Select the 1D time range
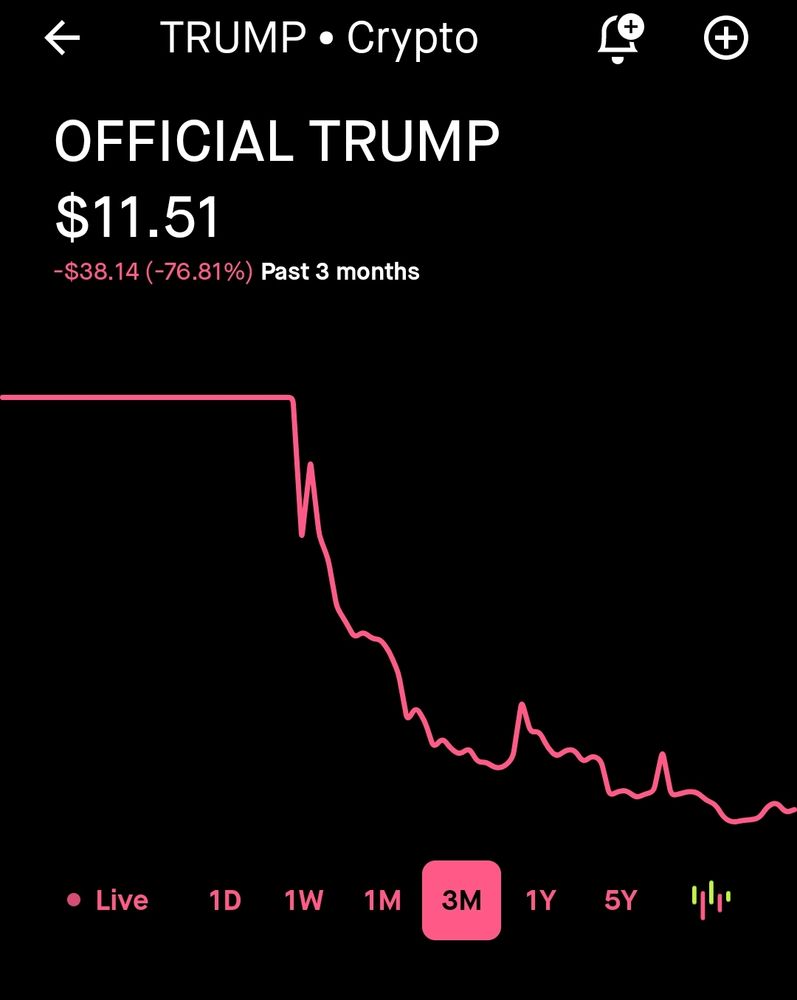797x1000 pixels. [225, 900]
